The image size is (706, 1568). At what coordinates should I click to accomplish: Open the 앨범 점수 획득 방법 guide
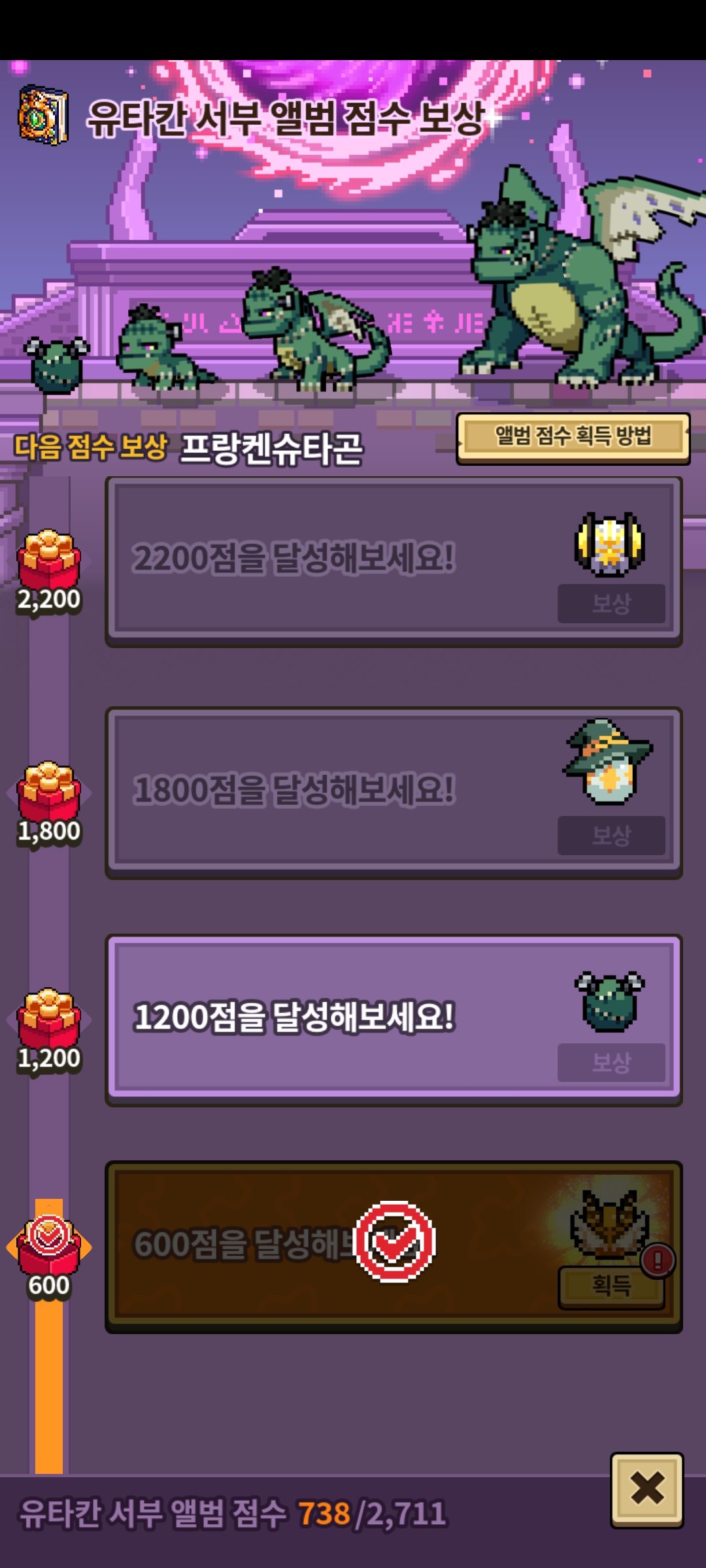click(573, 436)
